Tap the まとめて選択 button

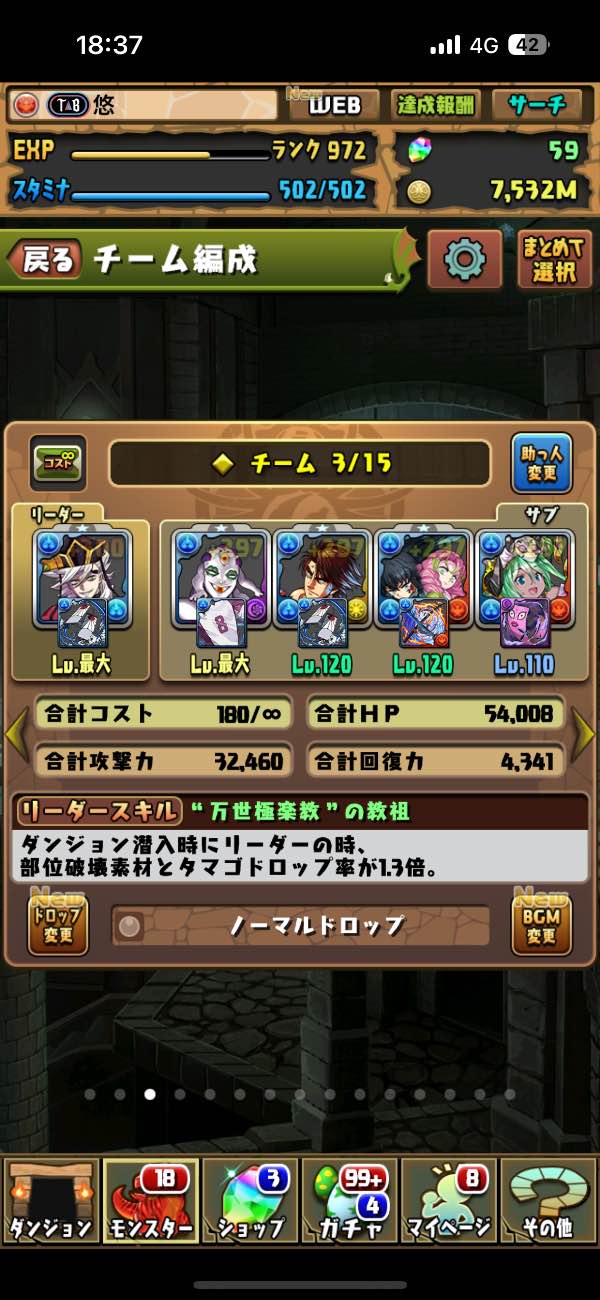coord(554,260)
